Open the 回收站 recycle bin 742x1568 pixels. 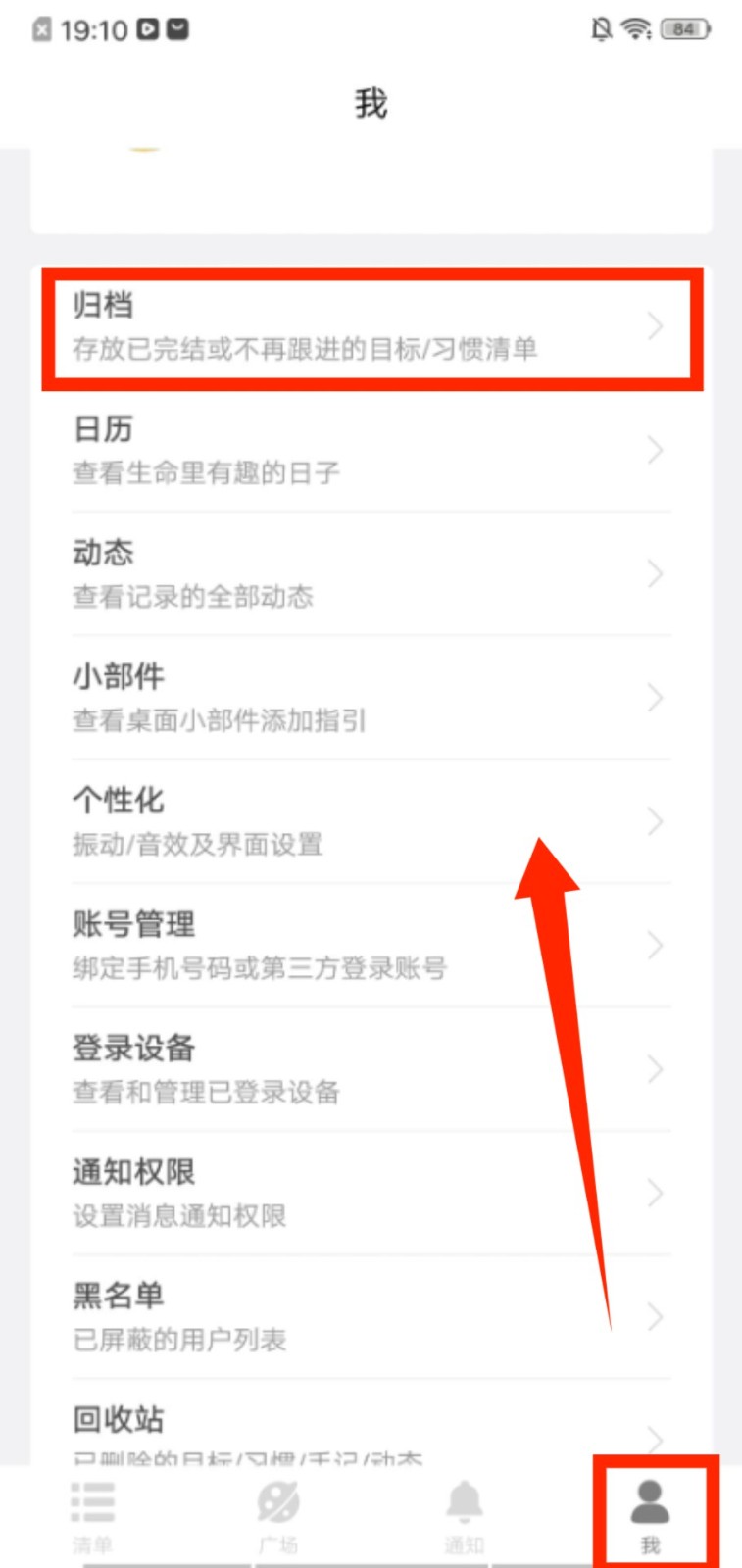pyautogui.click(x=371, y=1431)
